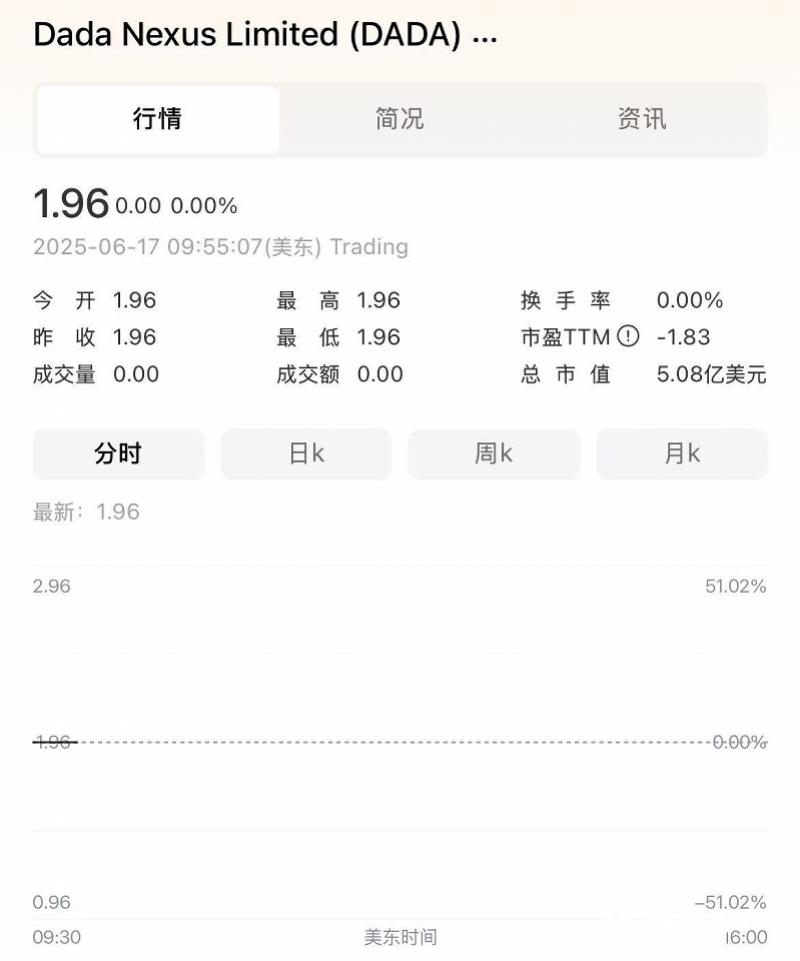The height and width of the screenshot is (961, 800).
Task: Switch to the 简况 tab
Action: coord(398,119)
